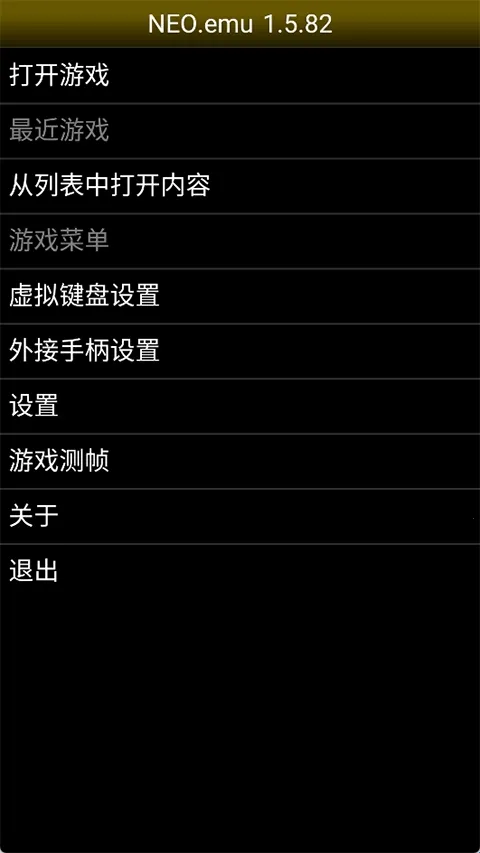Open the 设置 row
Screen dimensions: 480x853
(x=240, y=406)
